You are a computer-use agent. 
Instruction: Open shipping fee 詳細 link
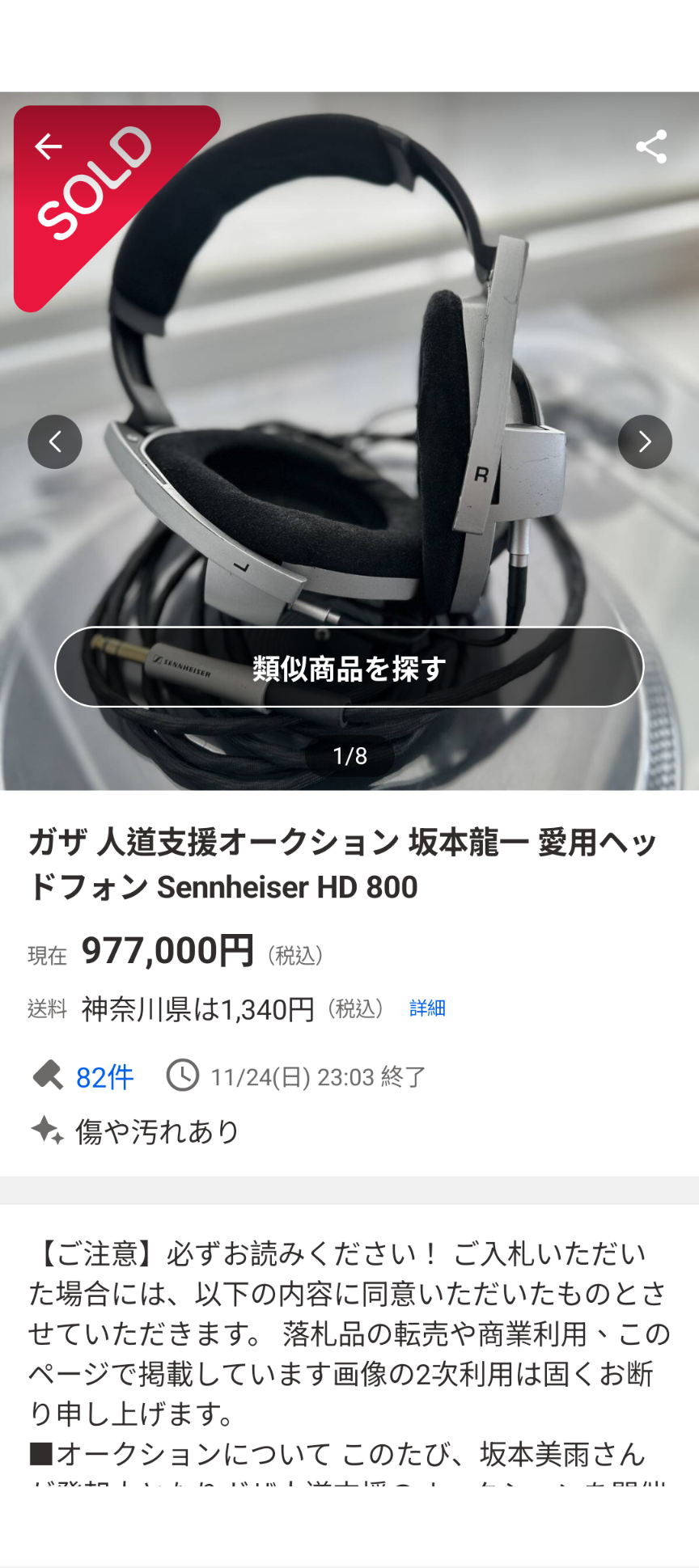(427, 1008)
